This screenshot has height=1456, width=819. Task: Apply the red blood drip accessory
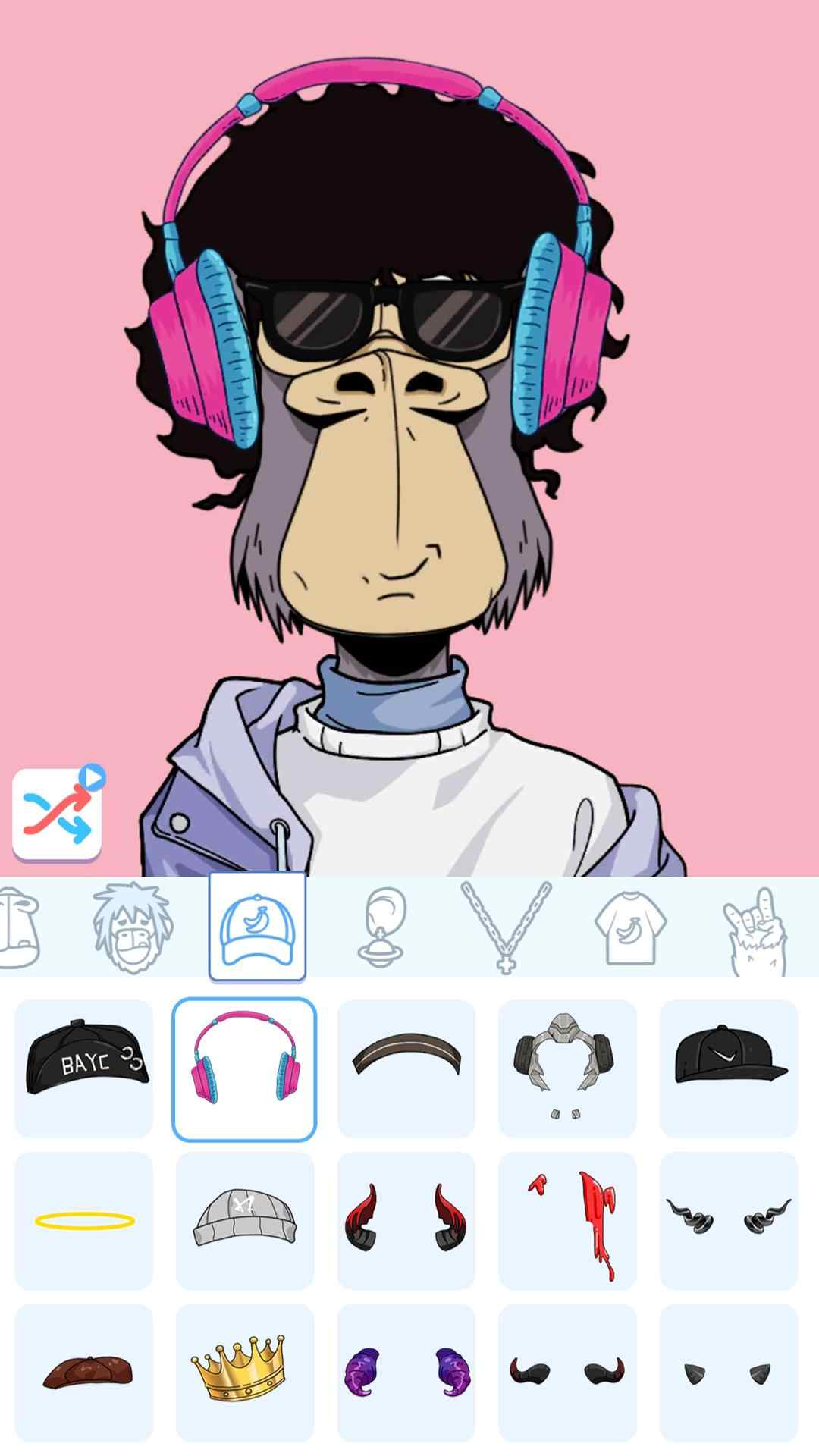[x=567, y=1220]
